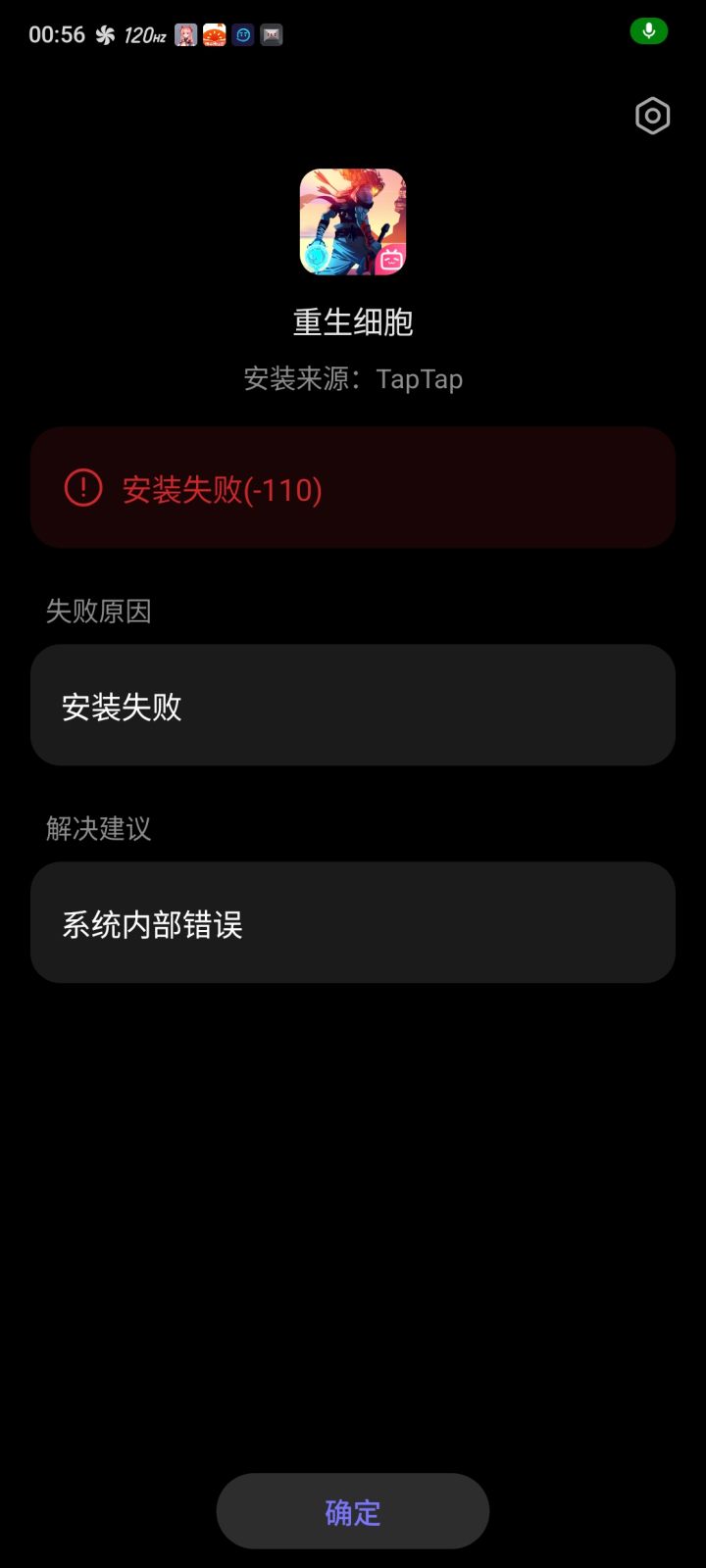Tap the 失败原因 section label
This screenshot has height=1568, width=706.
[x=97, y=611]
